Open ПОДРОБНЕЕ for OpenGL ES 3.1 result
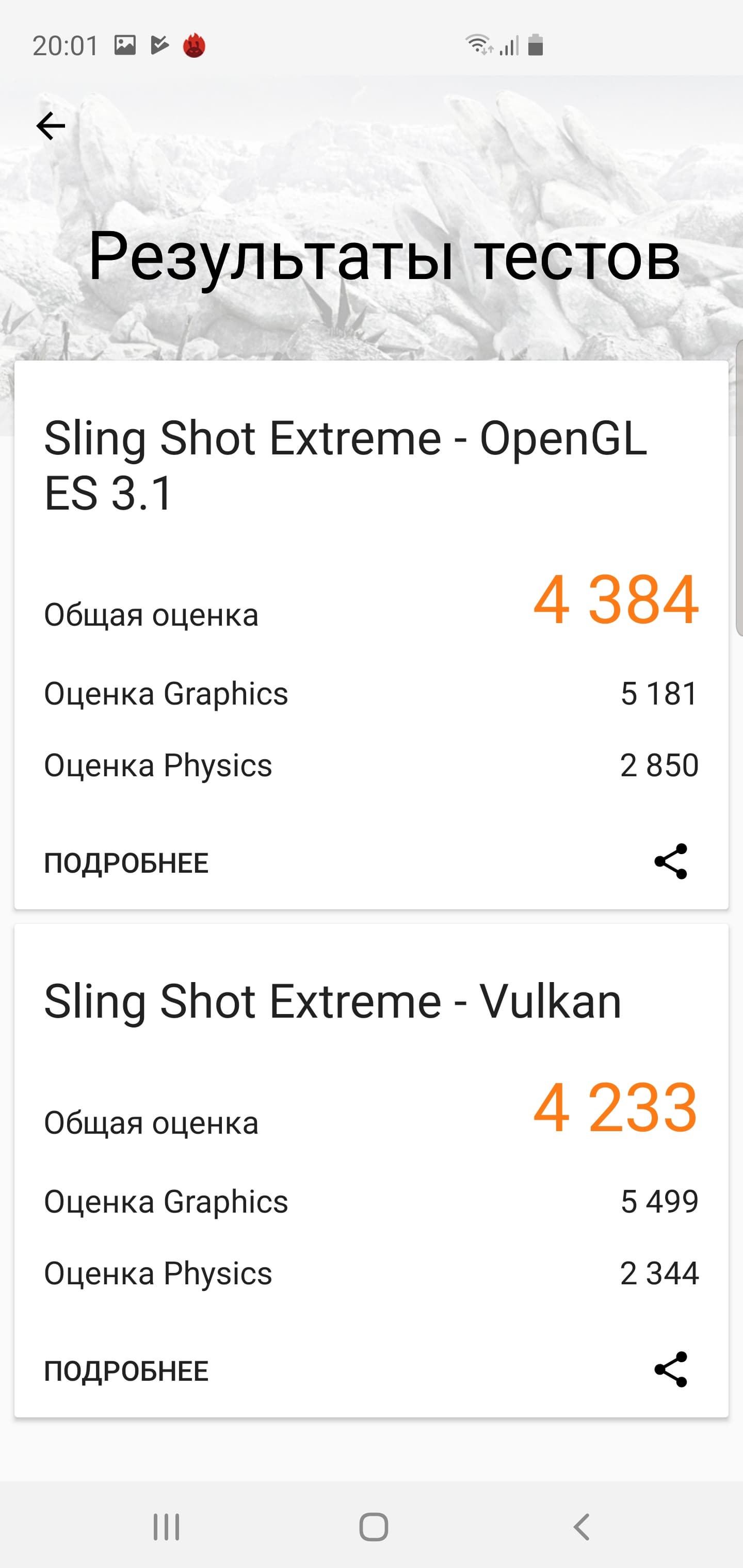Image resolution: width=743 pixels, height=1568 pixels. pos(126,863)
